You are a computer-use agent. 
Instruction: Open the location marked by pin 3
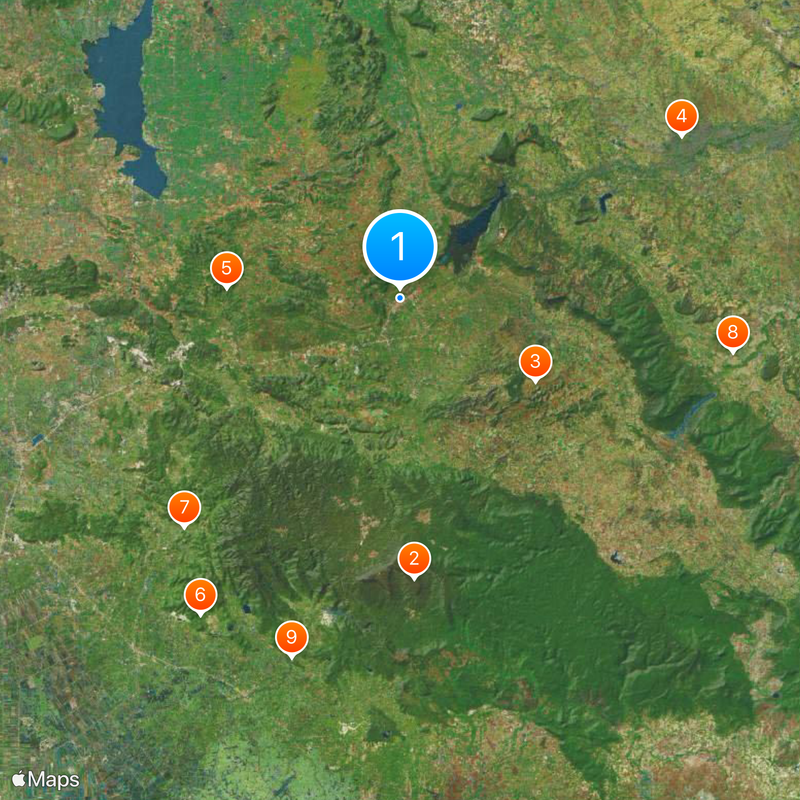(x=535, y=362)
